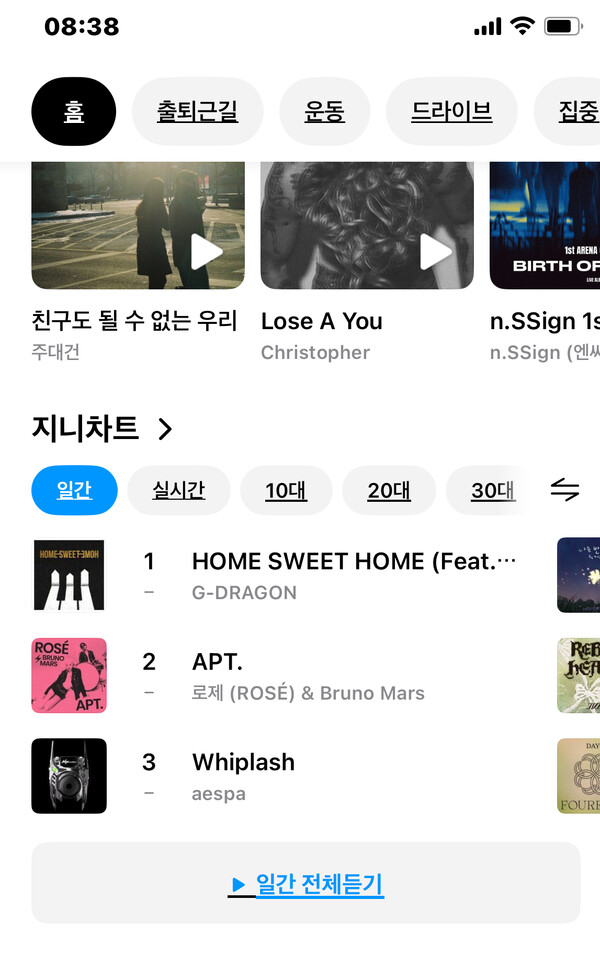Tap 일간 전체듣기 to play all
The height and width of the screenshot is (956, 600).
pyautogui.click(x=306, y=884)
